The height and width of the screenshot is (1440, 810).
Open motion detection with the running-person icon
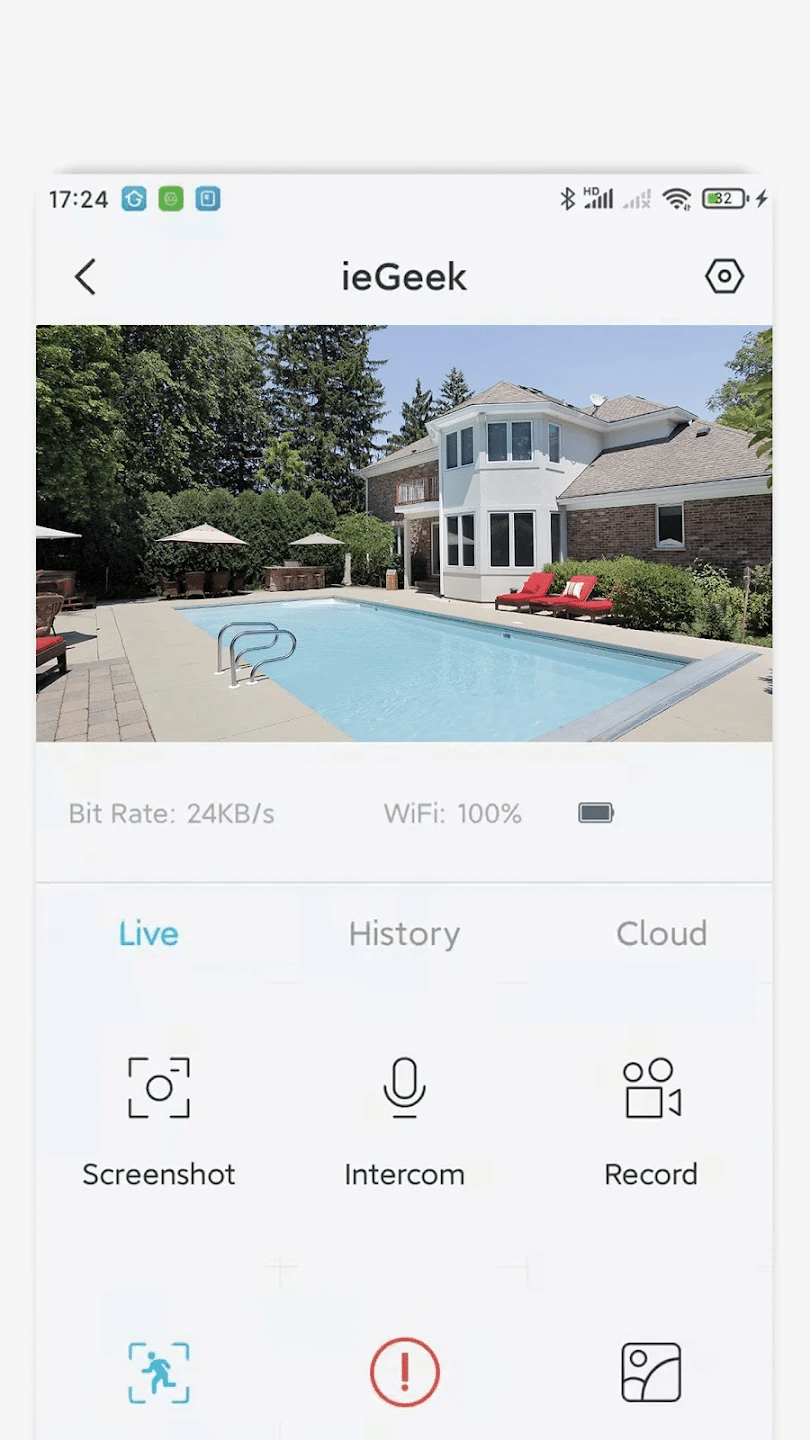[158, 1374]
